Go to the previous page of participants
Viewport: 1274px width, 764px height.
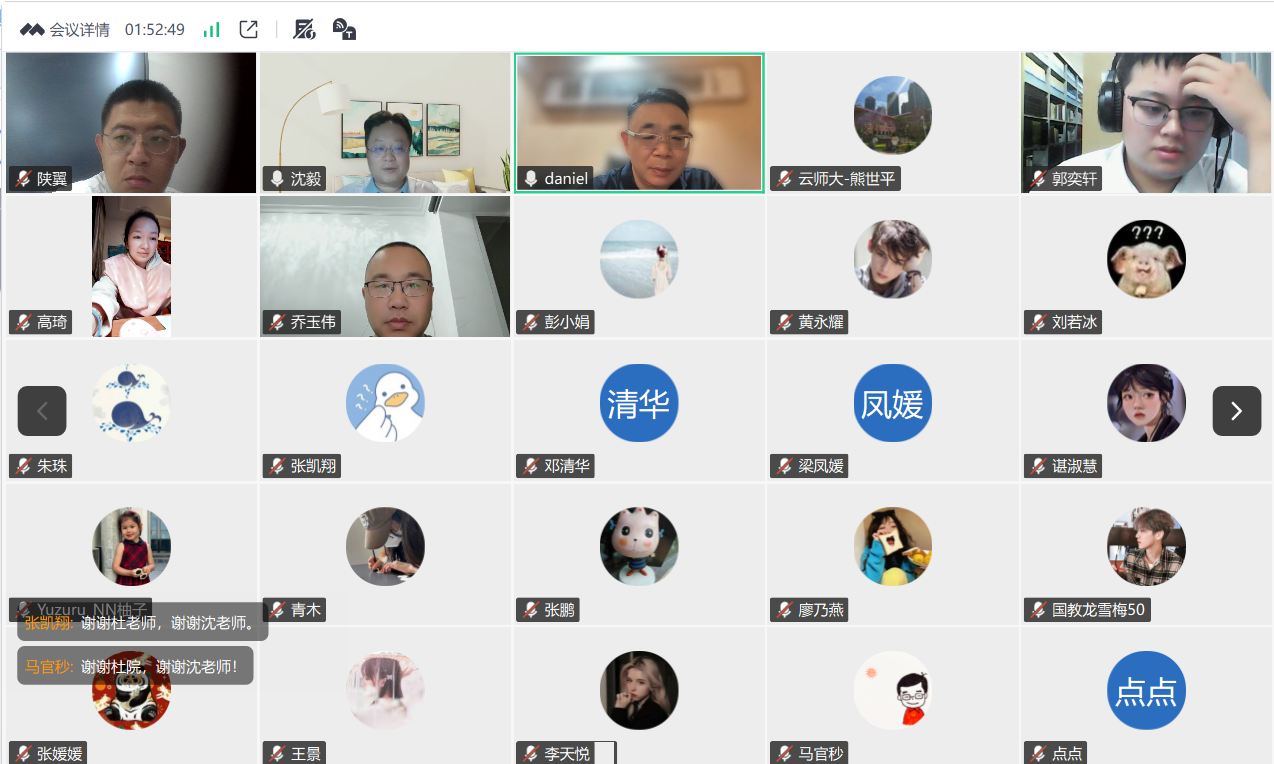pyautogui.click(x=42, y=411)
